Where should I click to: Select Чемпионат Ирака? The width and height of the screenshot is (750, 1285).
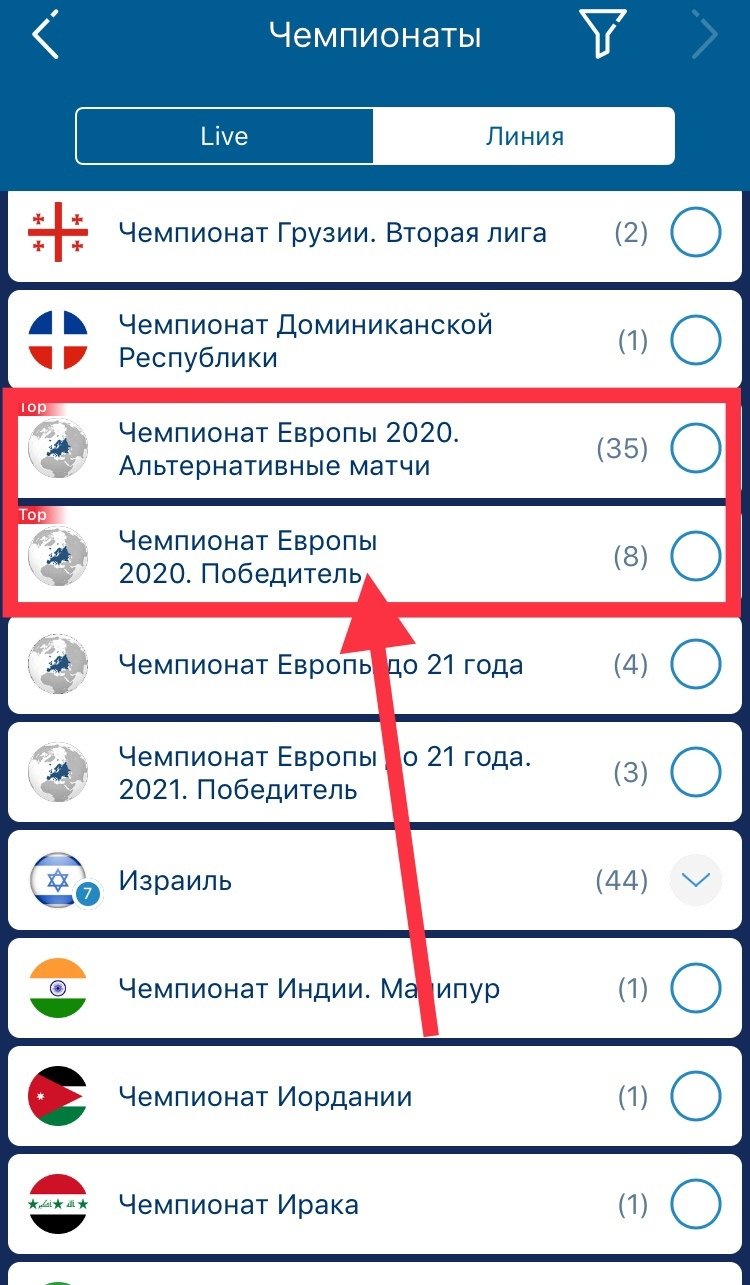click(x=695, y=1205)
